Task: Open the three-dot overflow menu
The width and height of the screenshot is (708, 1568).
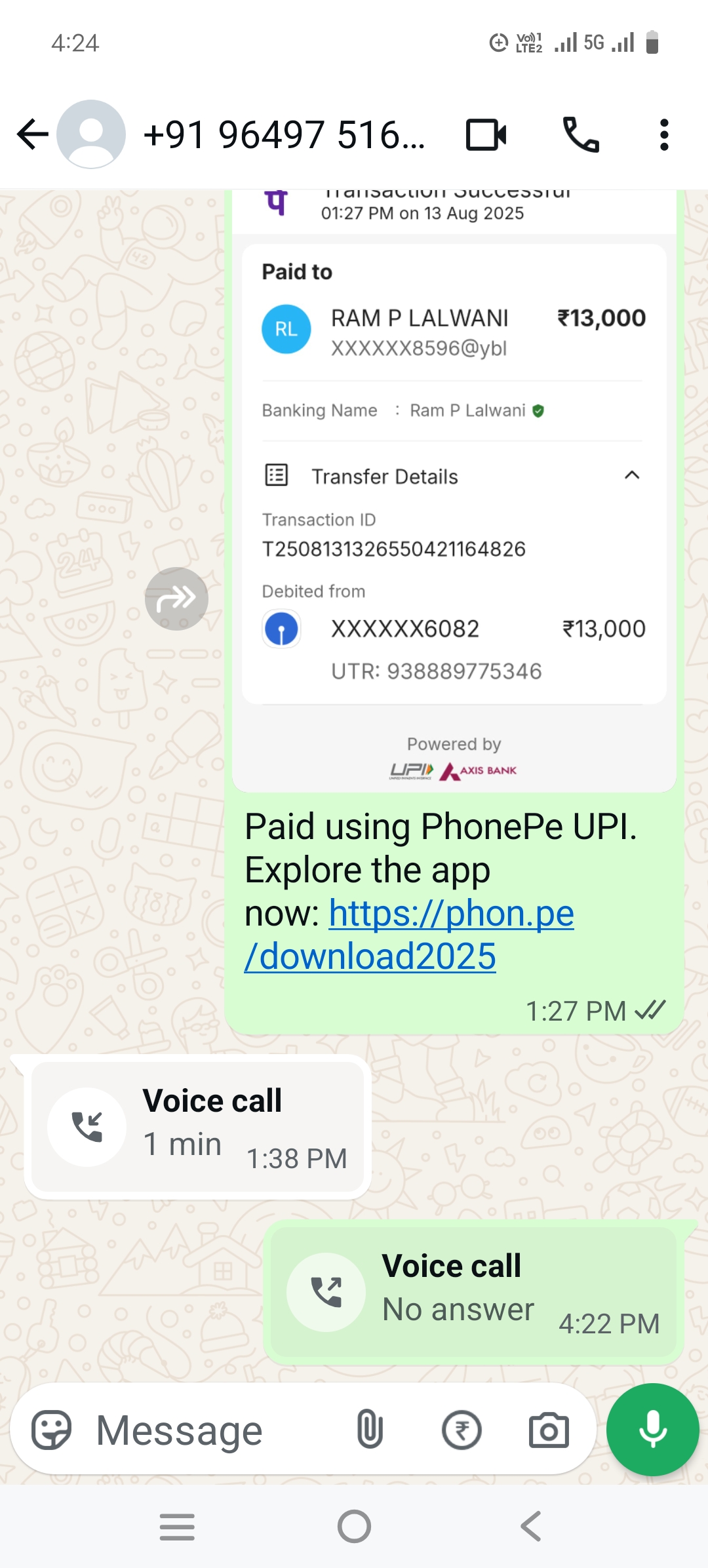Action: [664, 134]
